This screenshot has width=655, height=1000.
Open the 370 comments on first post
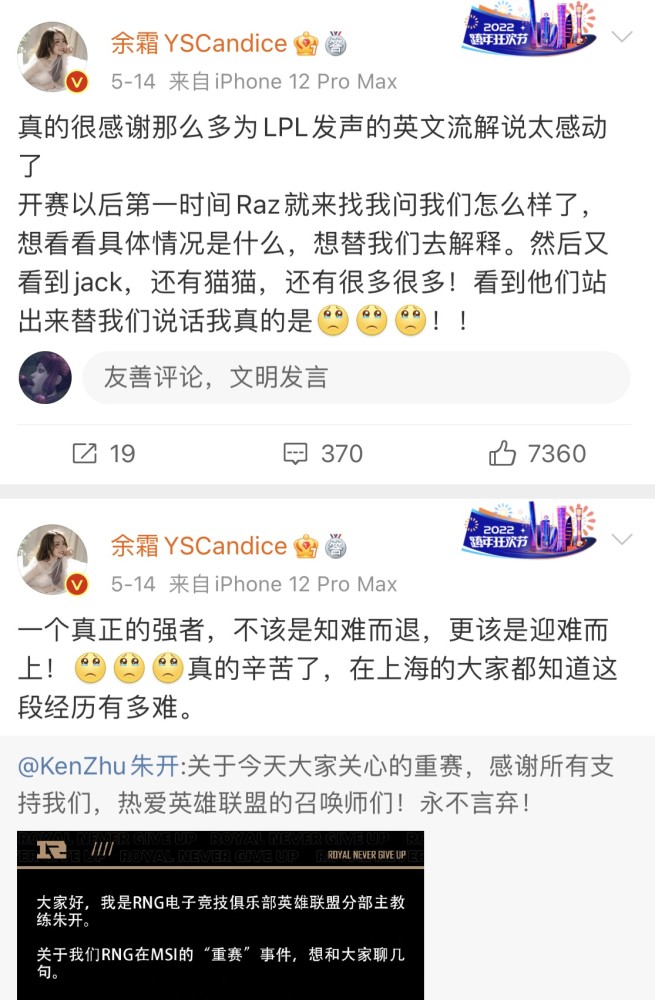[x=322, y=454]
